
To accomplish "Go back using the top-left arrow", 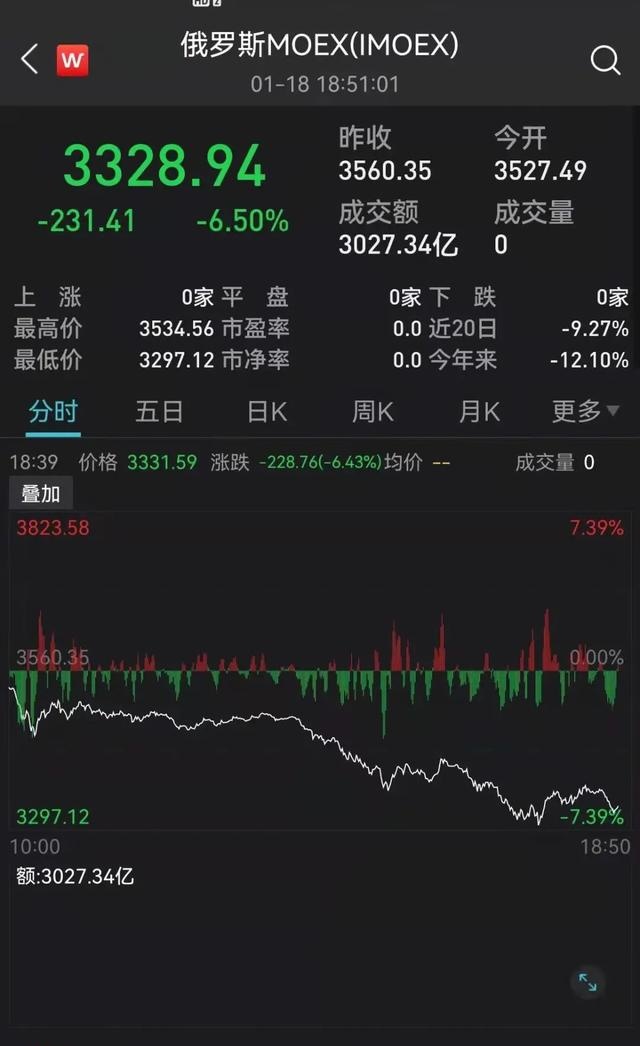I will point(29,60).
